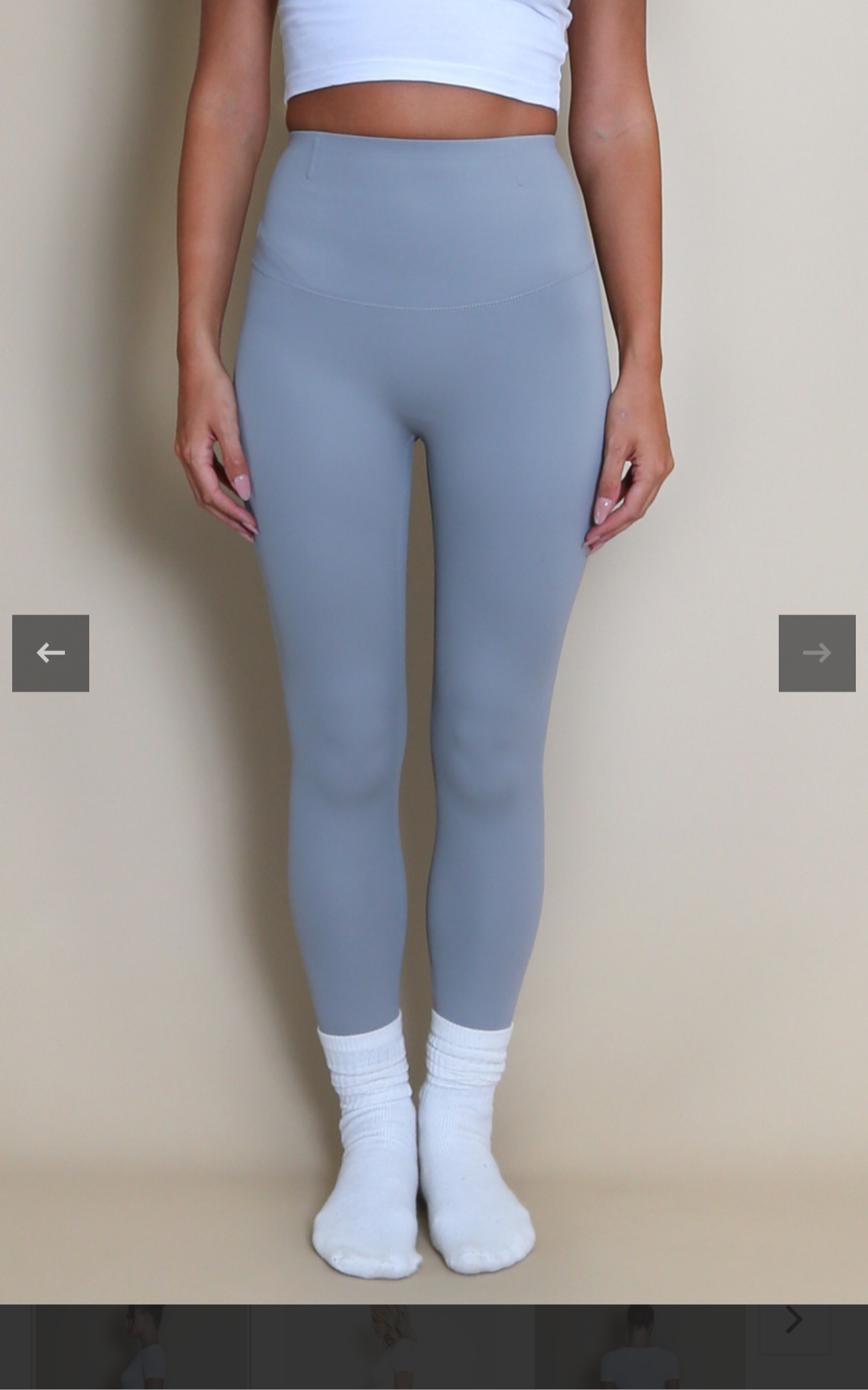The width and height of the screenshot is (868, 1390).
Task: Go to the previous product photo
Action: [51, 653]
